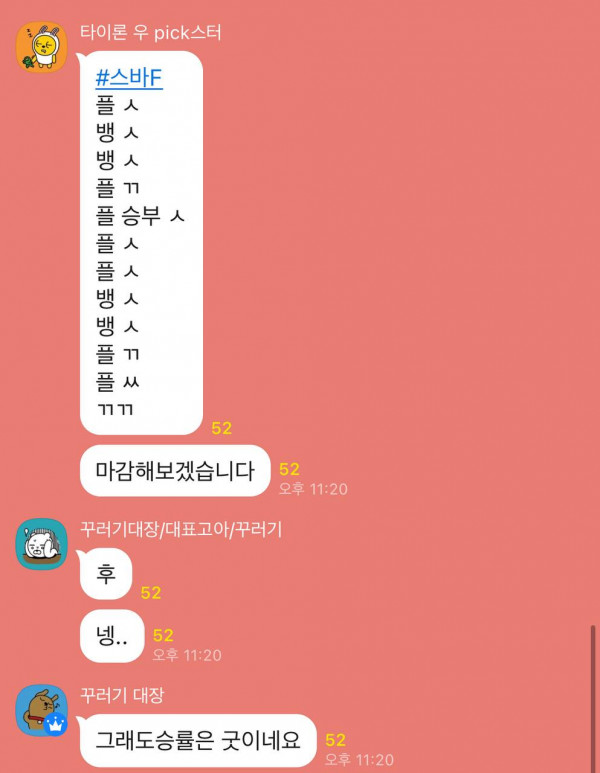Screen dimensions: 600x773
Task: Open avatar of 꾸러기대장/대표고아/꾸러기
Action: coord(41,544)
